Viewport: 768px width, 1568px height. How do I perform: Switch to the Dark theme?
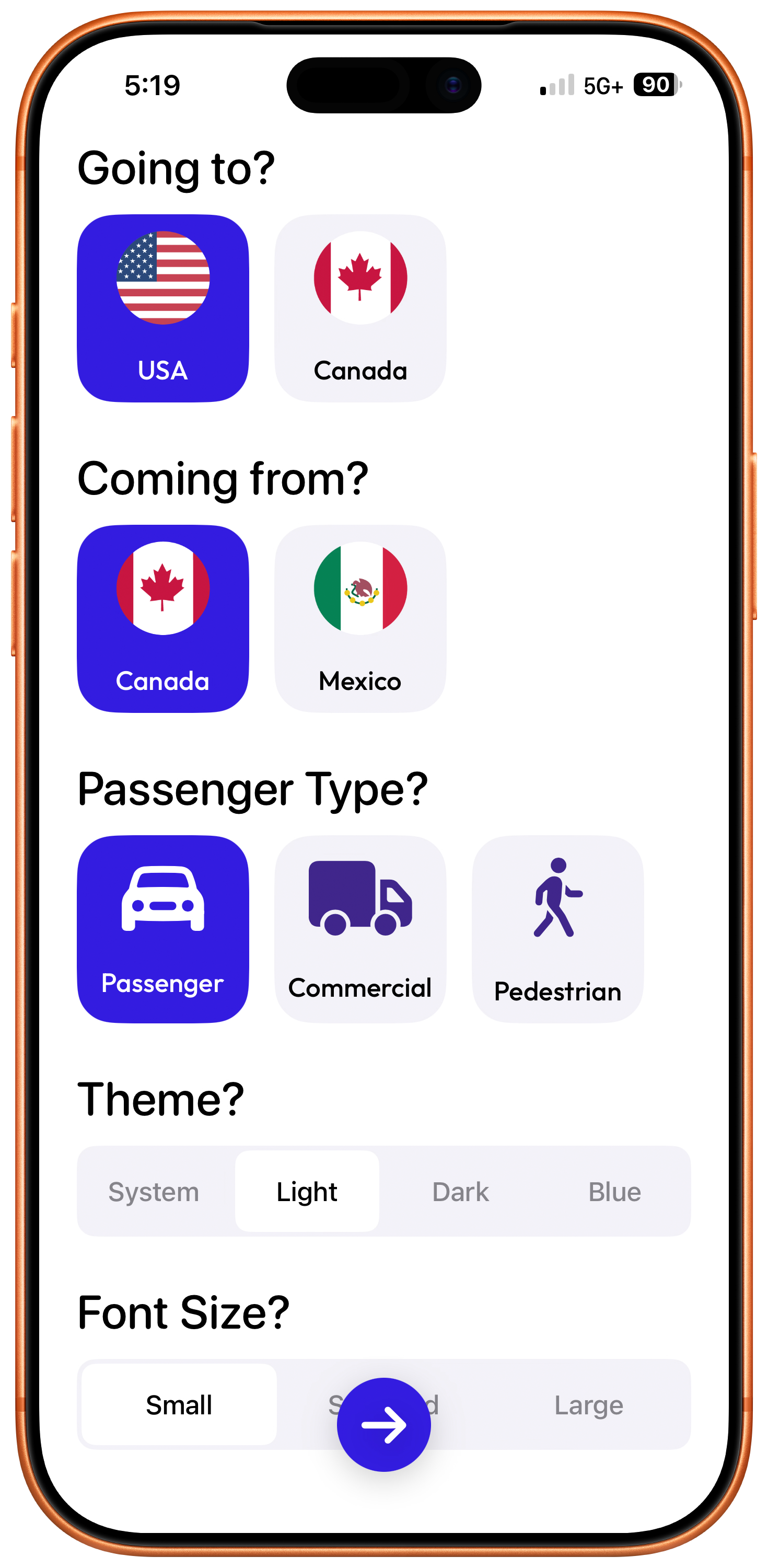click(460, 1191)
